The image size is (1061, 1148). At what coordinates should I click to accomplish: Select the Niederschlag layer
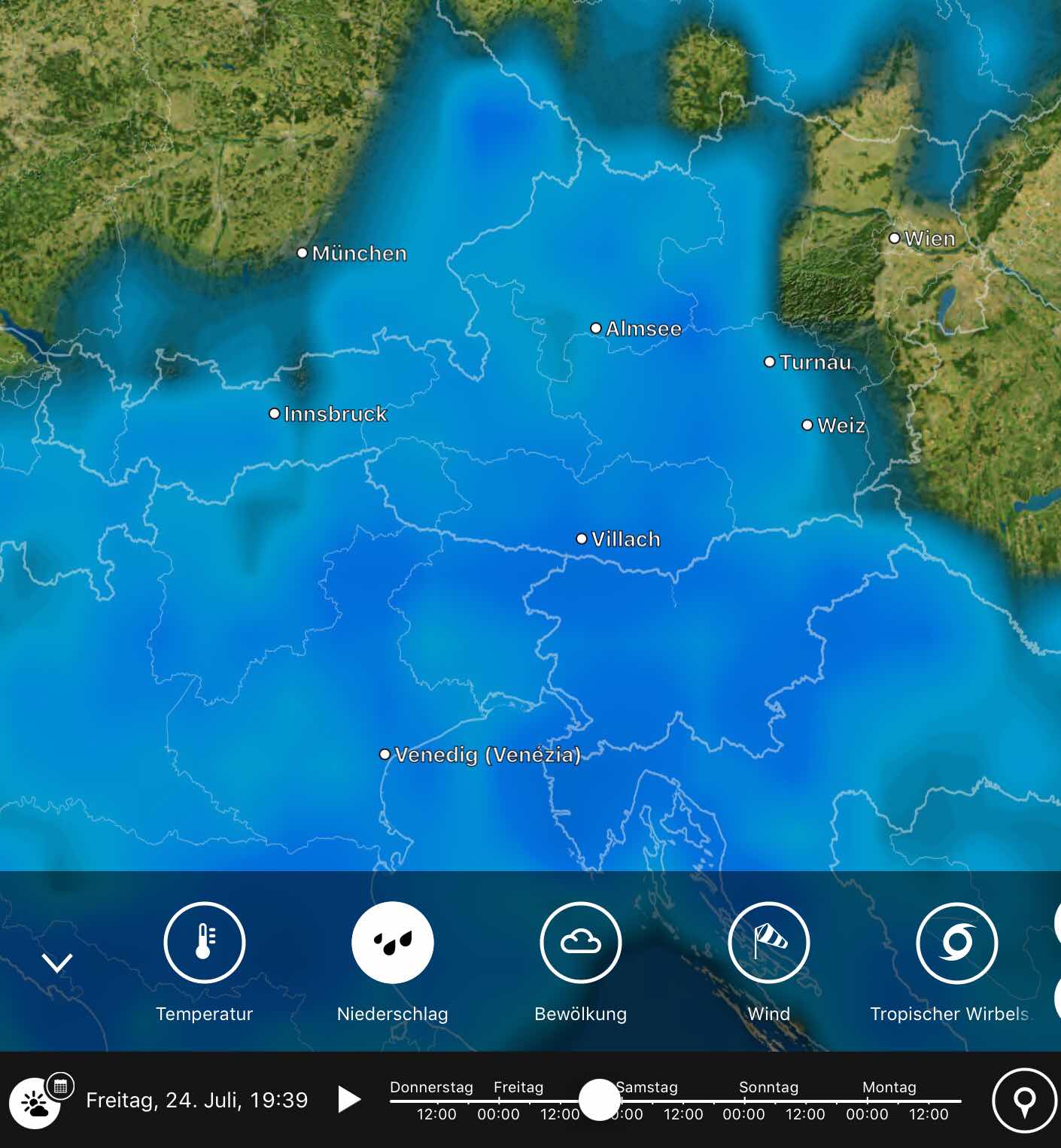pos(392,942)
